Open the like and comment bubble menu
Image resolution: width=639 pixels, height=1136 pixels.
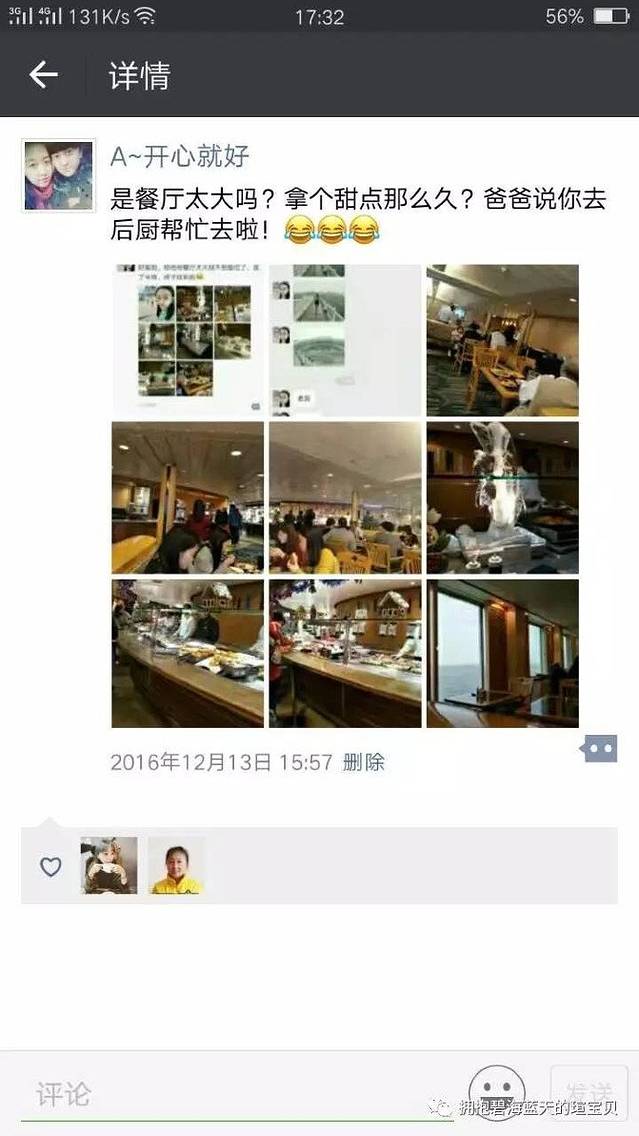click(600, 748)
